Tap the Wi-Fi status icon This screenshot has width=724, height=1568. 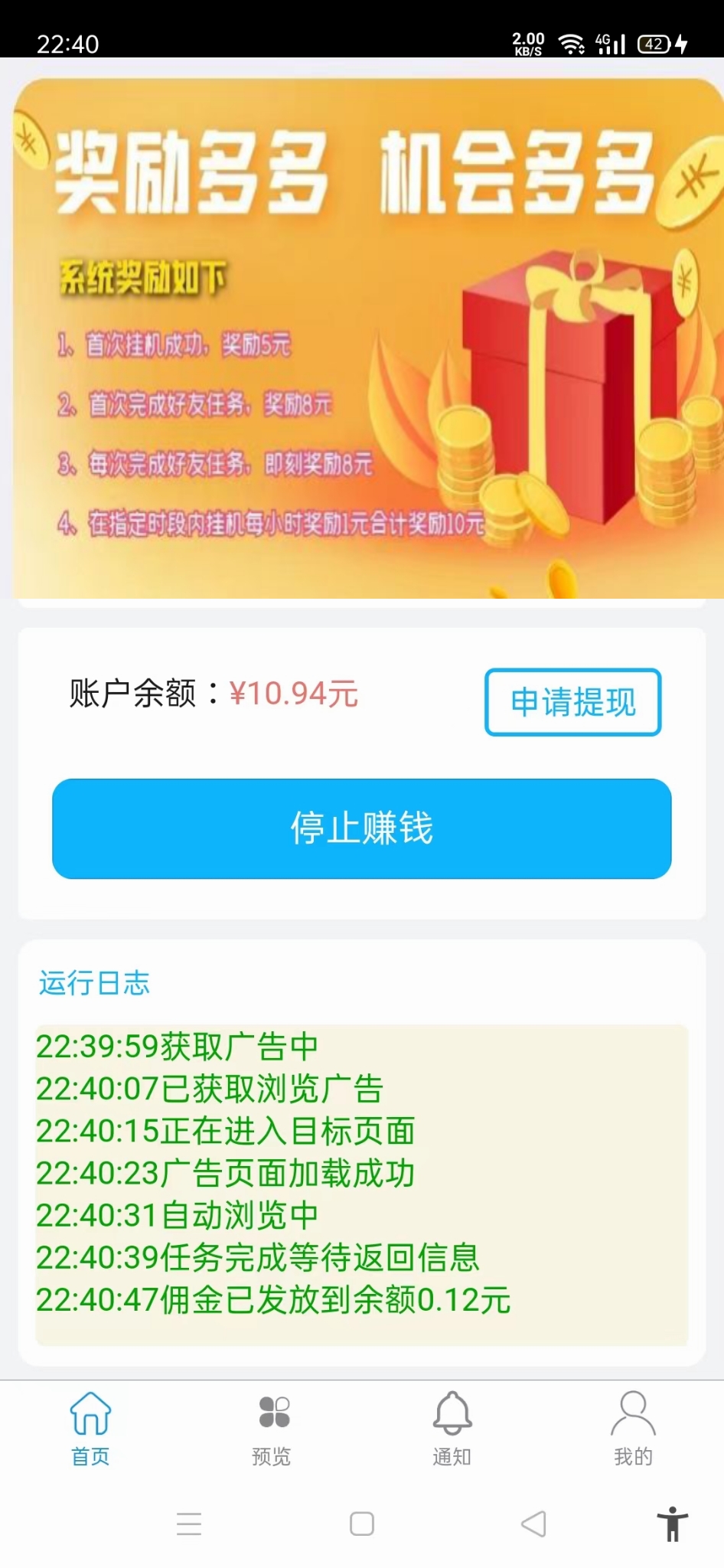point(572,44)
